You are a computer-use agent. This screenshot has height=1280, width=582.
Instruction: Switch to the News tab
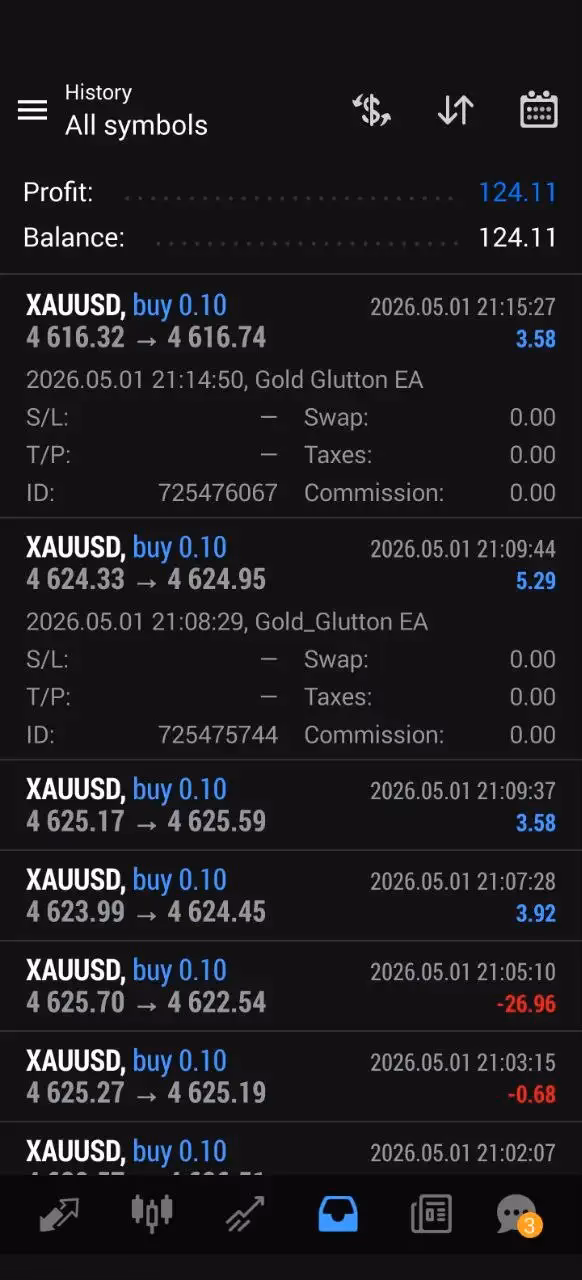tap(431, 1214)
